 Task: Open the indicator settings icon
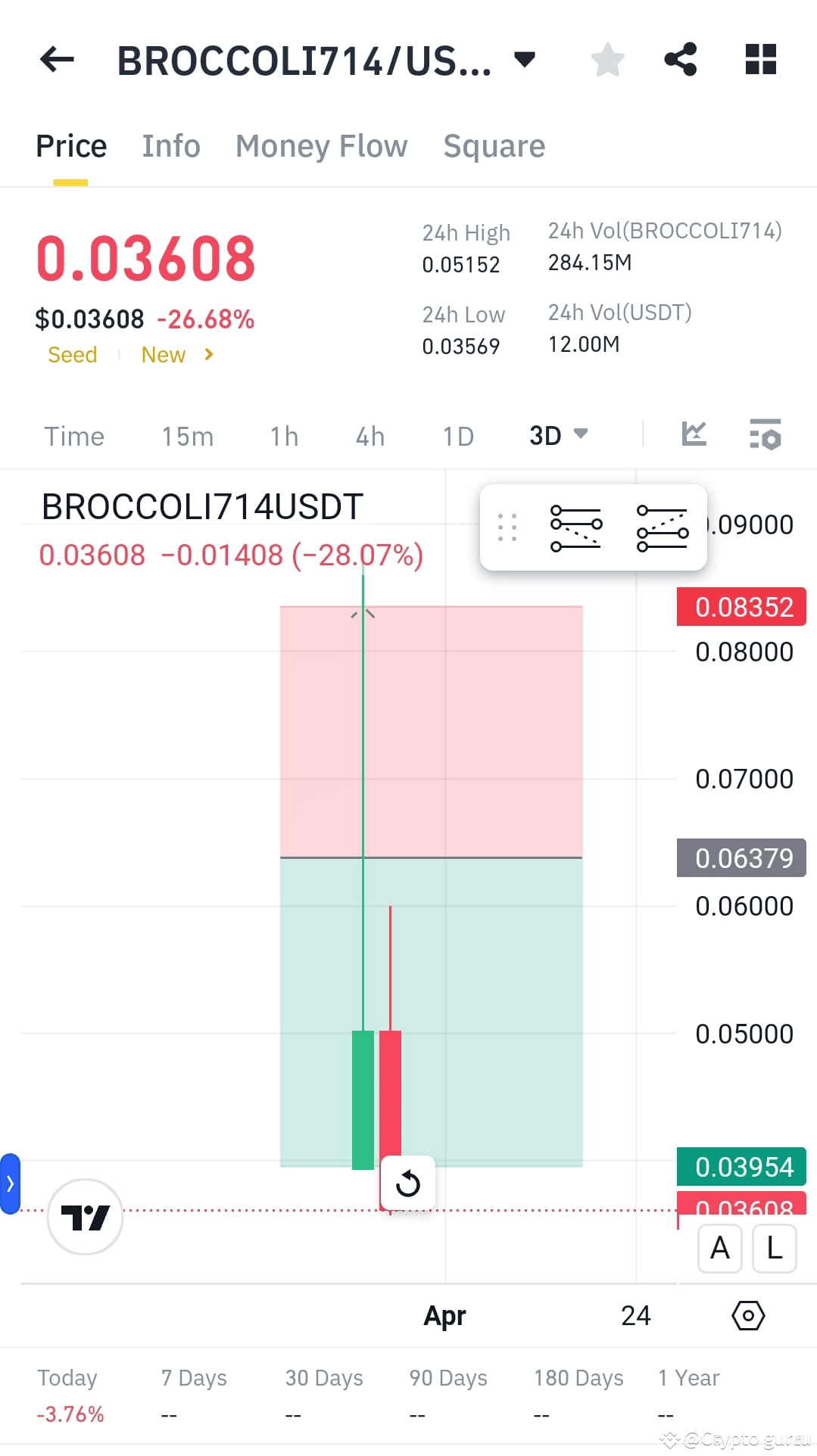pos(765,434)
